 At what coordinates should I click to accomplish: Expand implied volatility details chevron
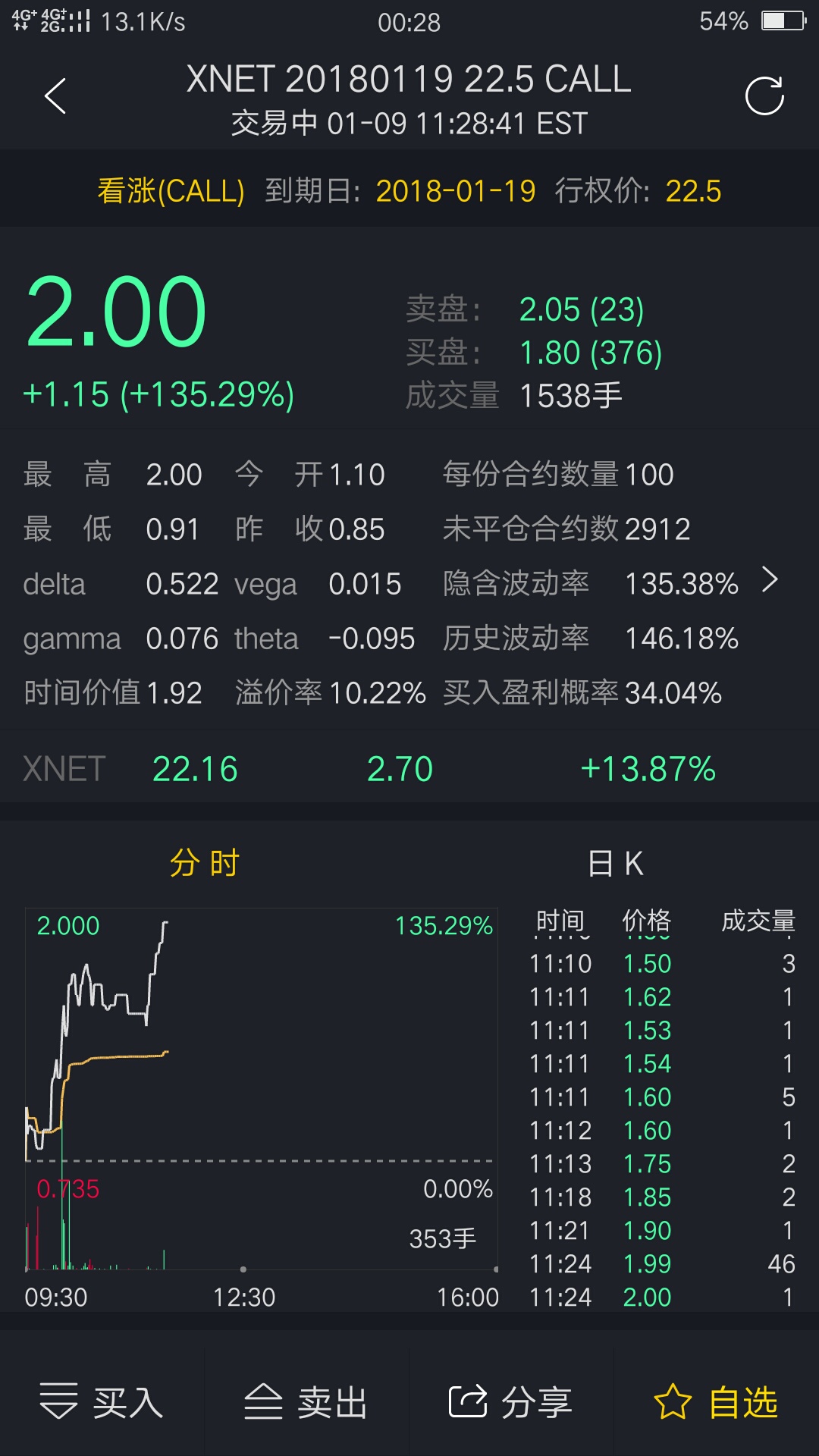click(x=770, y=581)
